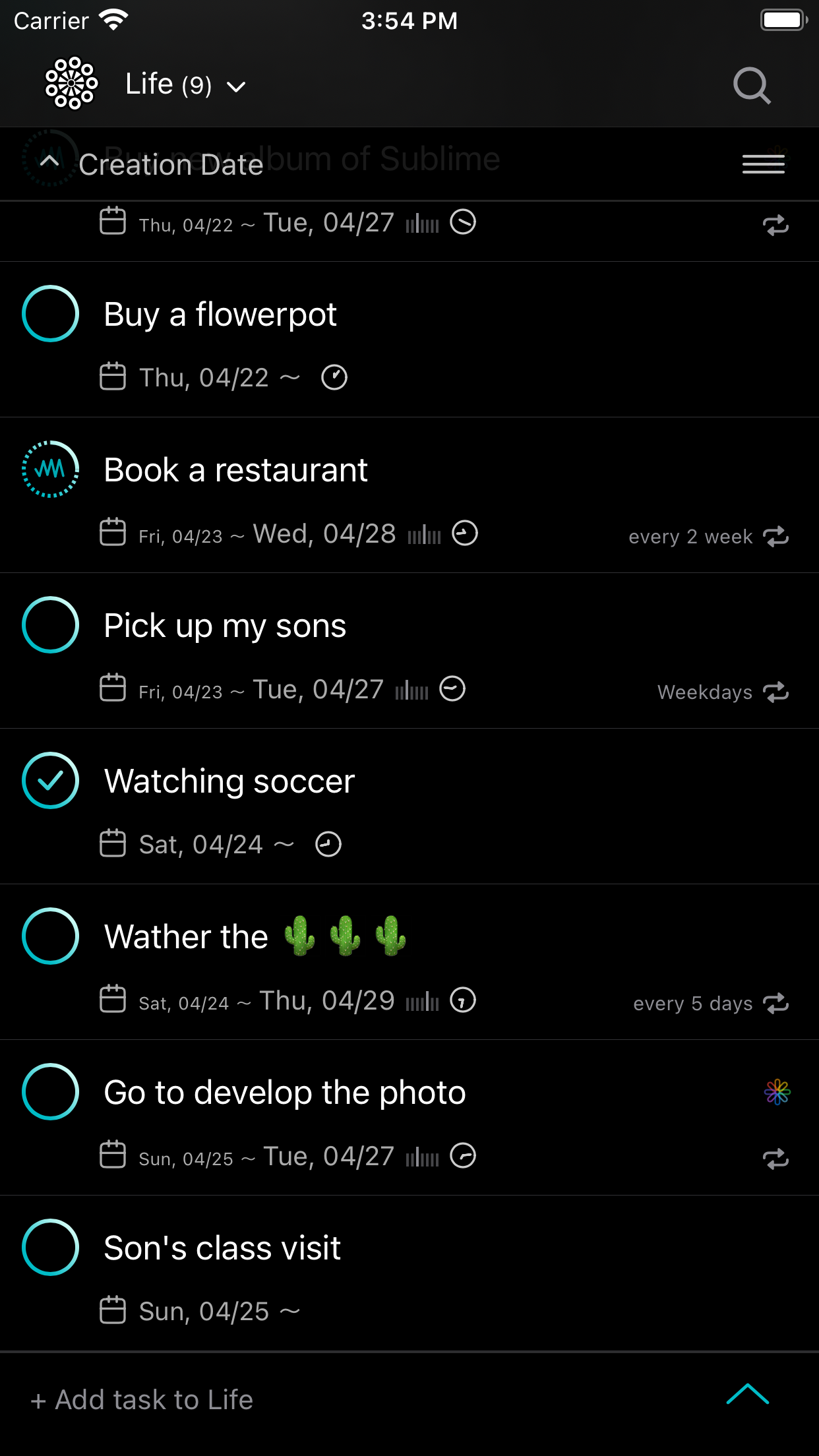819x1456 pixels.
Task: Tap the Photos icon on develop photo task
Action: tap(777, 1092)
